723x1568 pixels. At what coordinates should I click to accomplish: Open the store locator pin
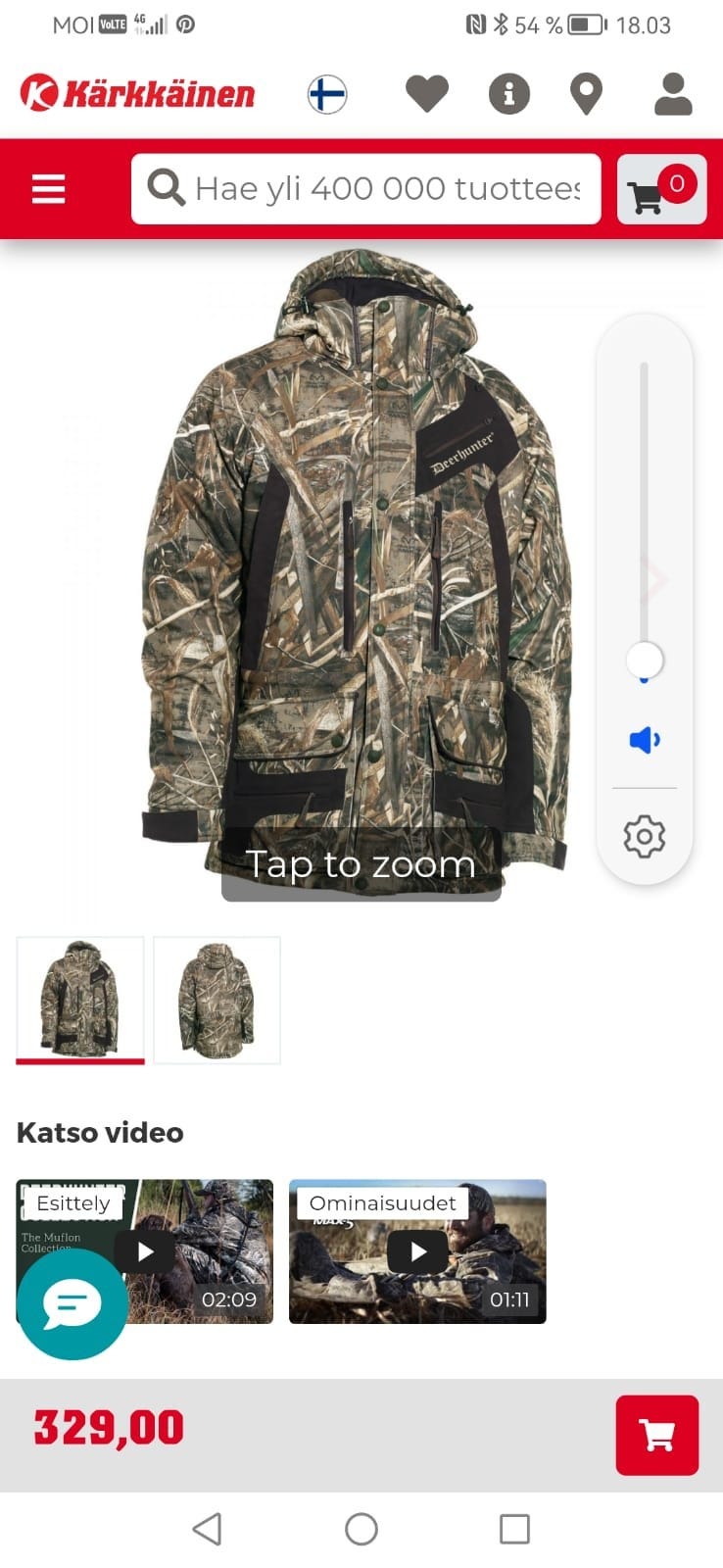coord(586,95)
